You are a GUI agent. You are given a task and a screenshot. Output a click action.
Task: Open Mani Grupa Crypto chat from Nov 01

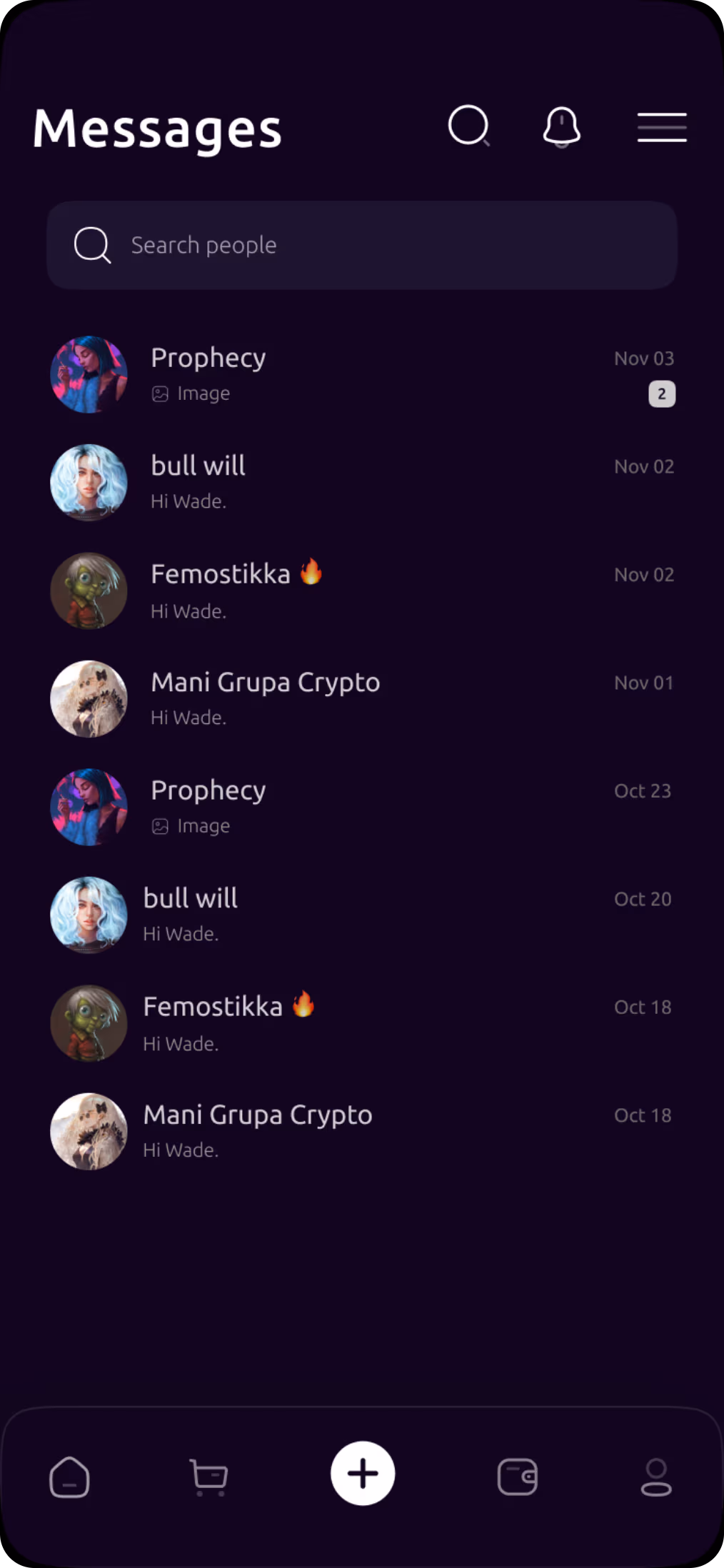(x=361, y=699)
